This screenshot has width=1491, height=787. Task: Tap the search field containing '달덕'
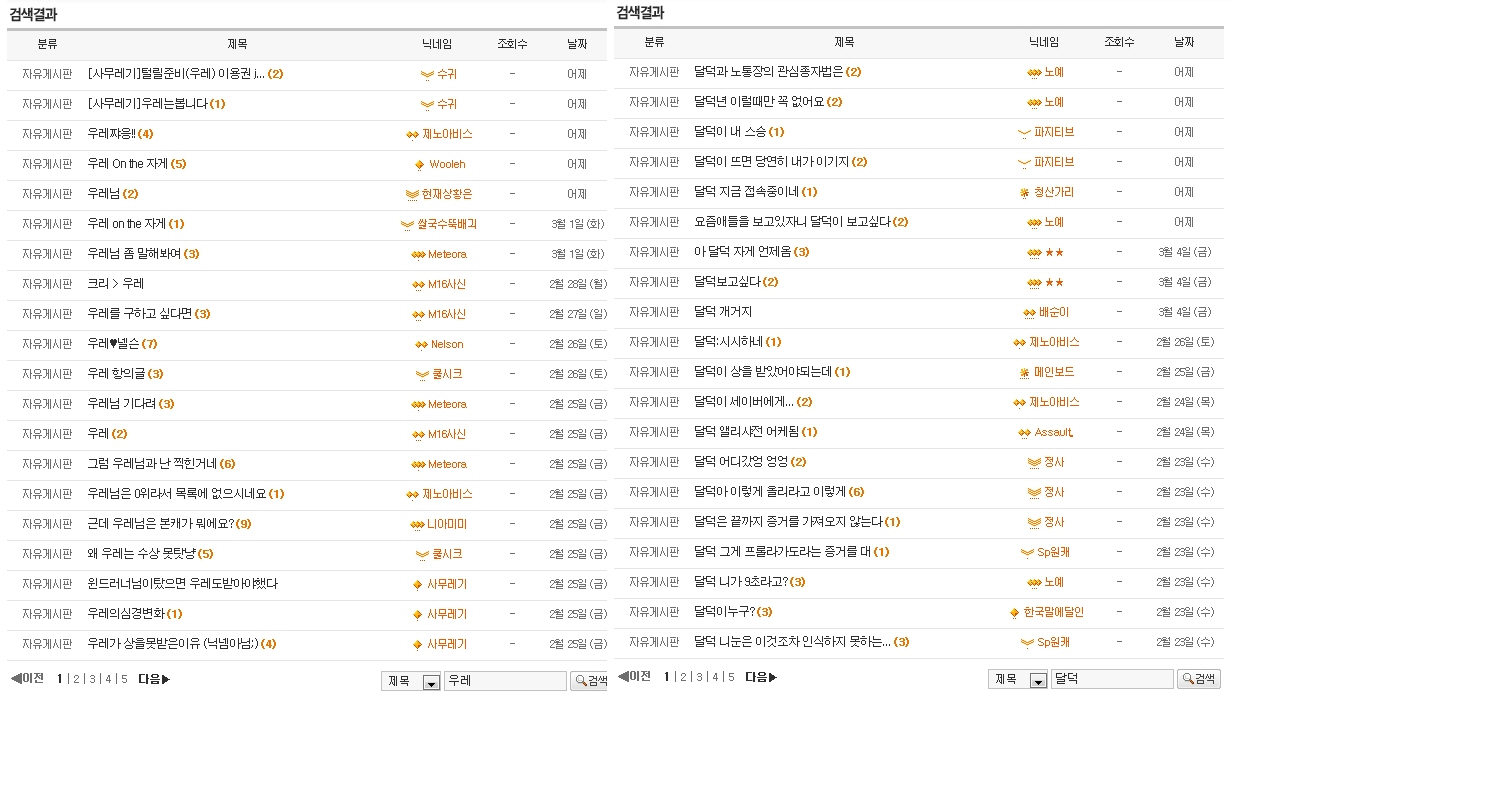click(1112, 679)
